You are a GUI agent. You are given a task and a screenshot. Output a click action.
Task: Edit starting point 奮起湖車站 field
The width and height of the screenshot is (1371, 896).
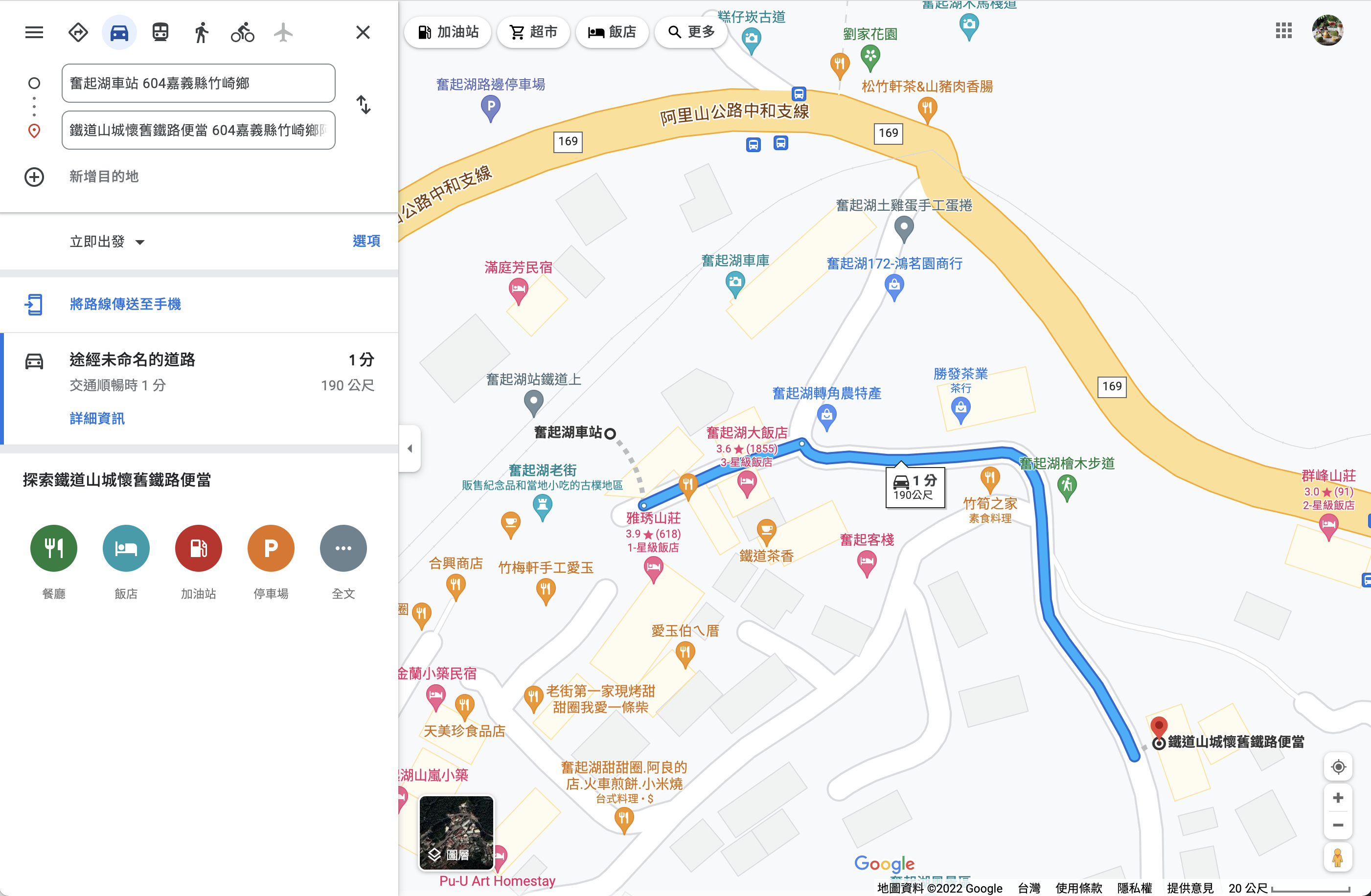[x=198, y=83]
